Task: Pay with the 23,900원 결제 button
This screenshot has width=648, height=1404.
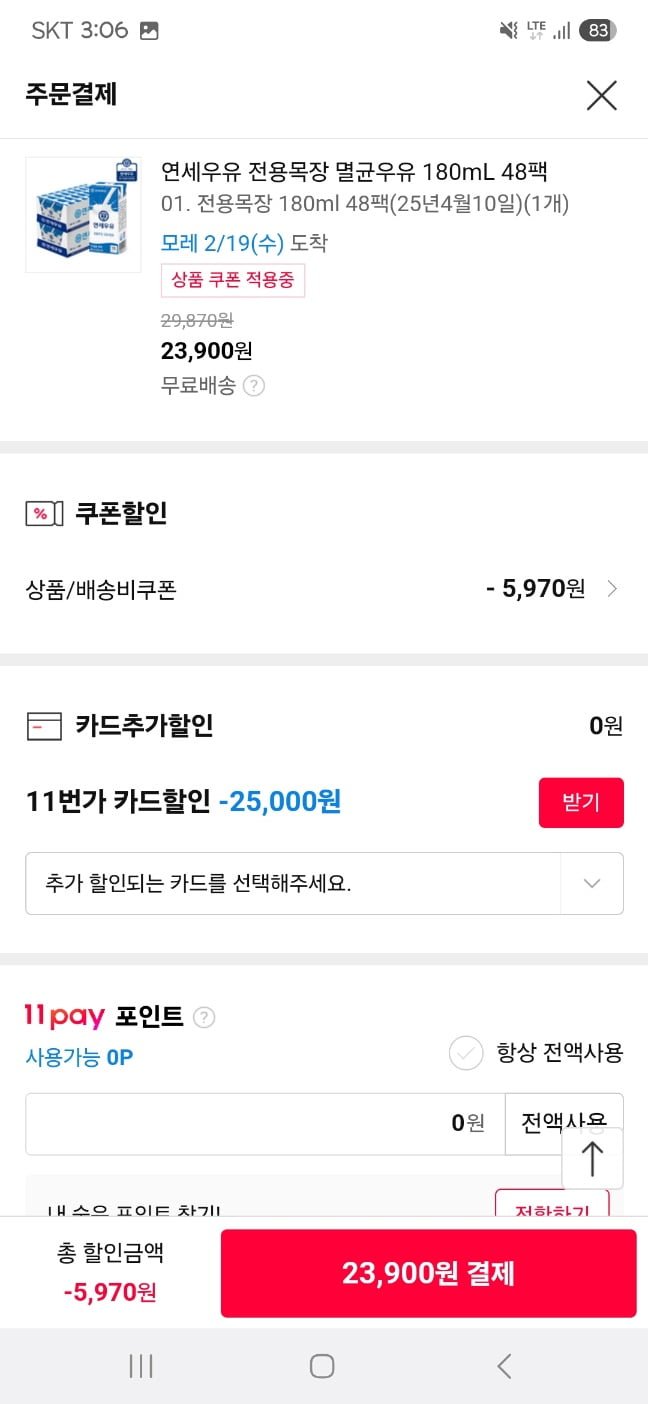Action: pyautogui.click(x=428, y=1273)
